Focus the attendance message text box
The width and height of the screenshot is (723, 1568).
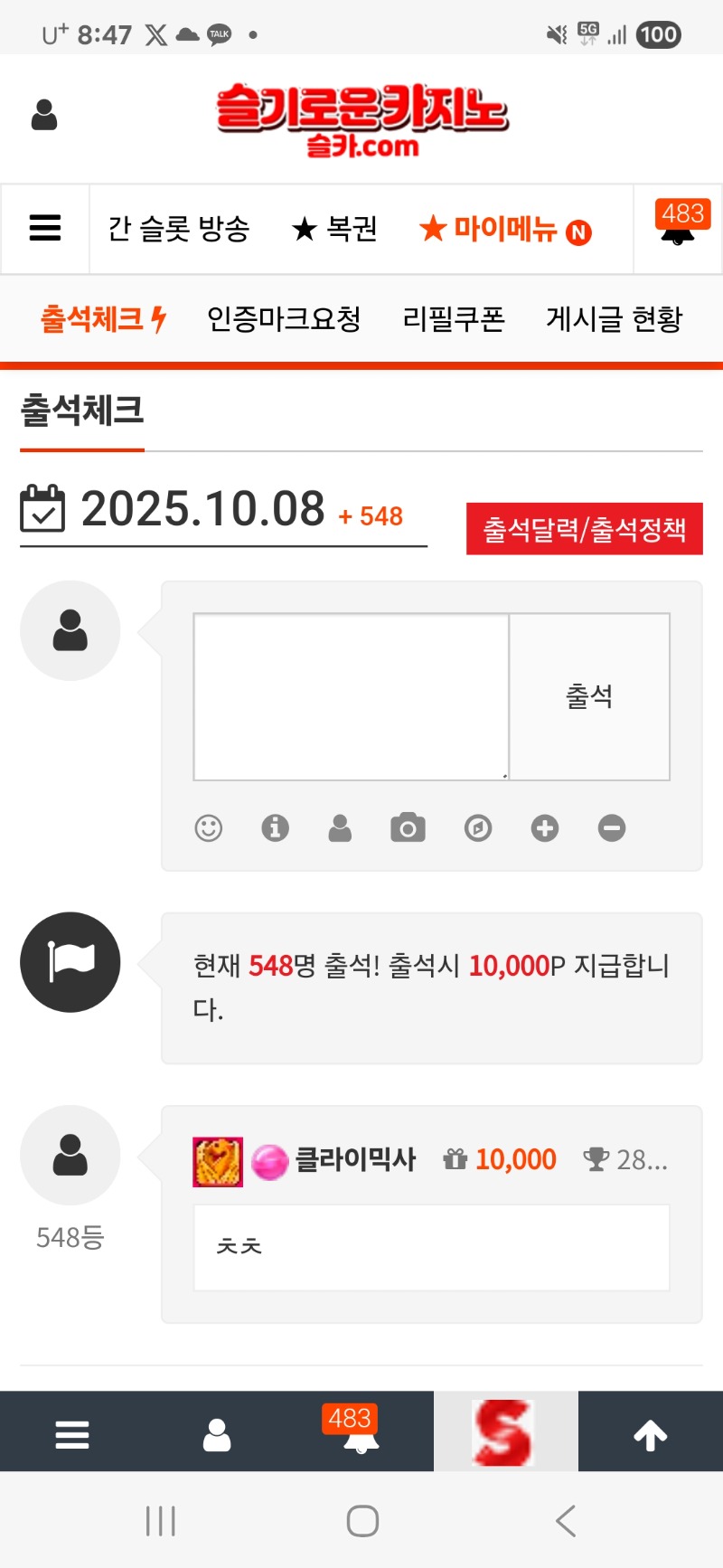point(352,696)
